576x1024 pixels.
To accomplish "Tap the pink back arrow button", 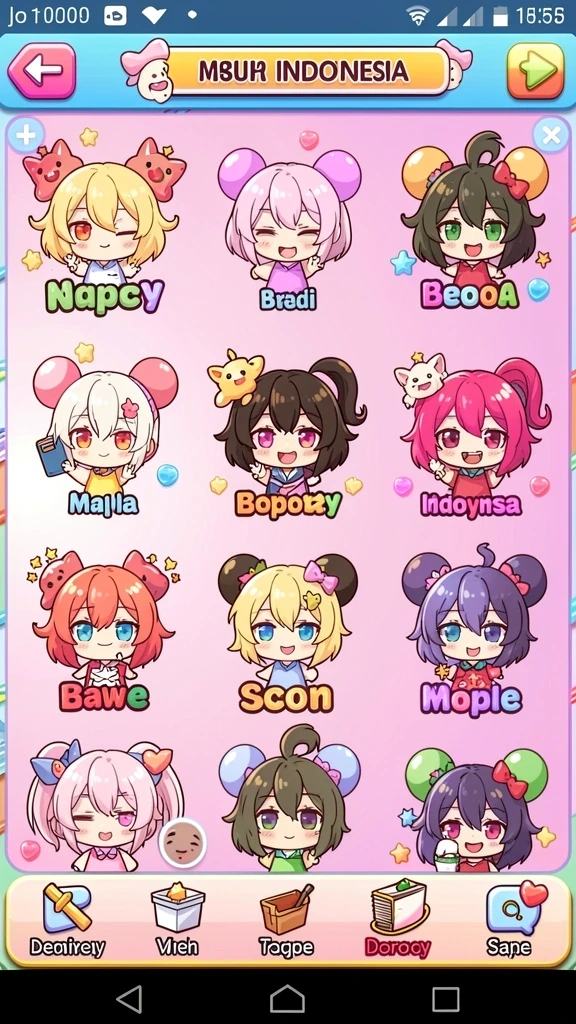I will 42,71.
